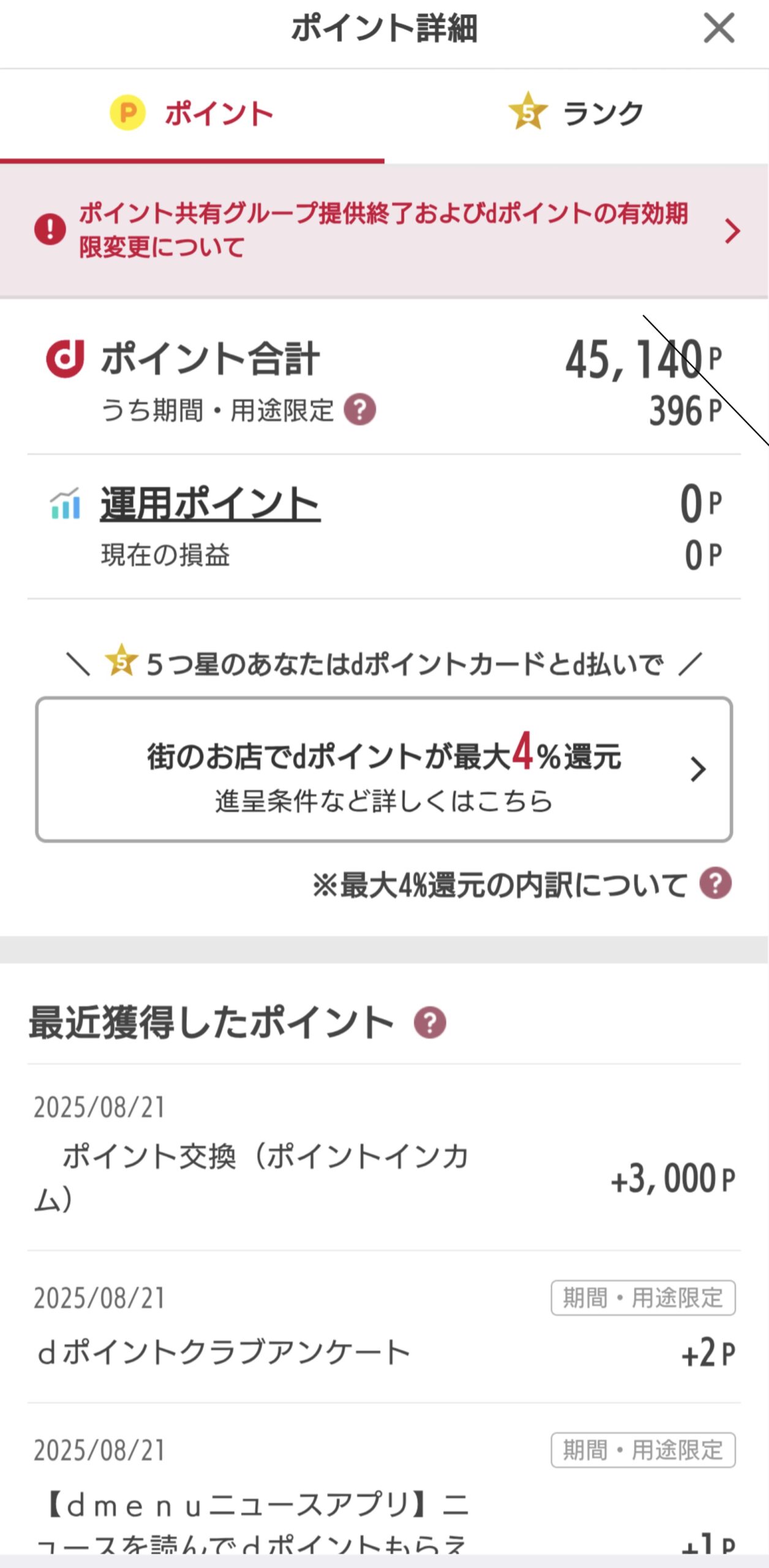Image resolution: width=769 pixels, height=1568 pixels.
Task: Show help for うち期間・用途限定
Action: click(359, 410)
